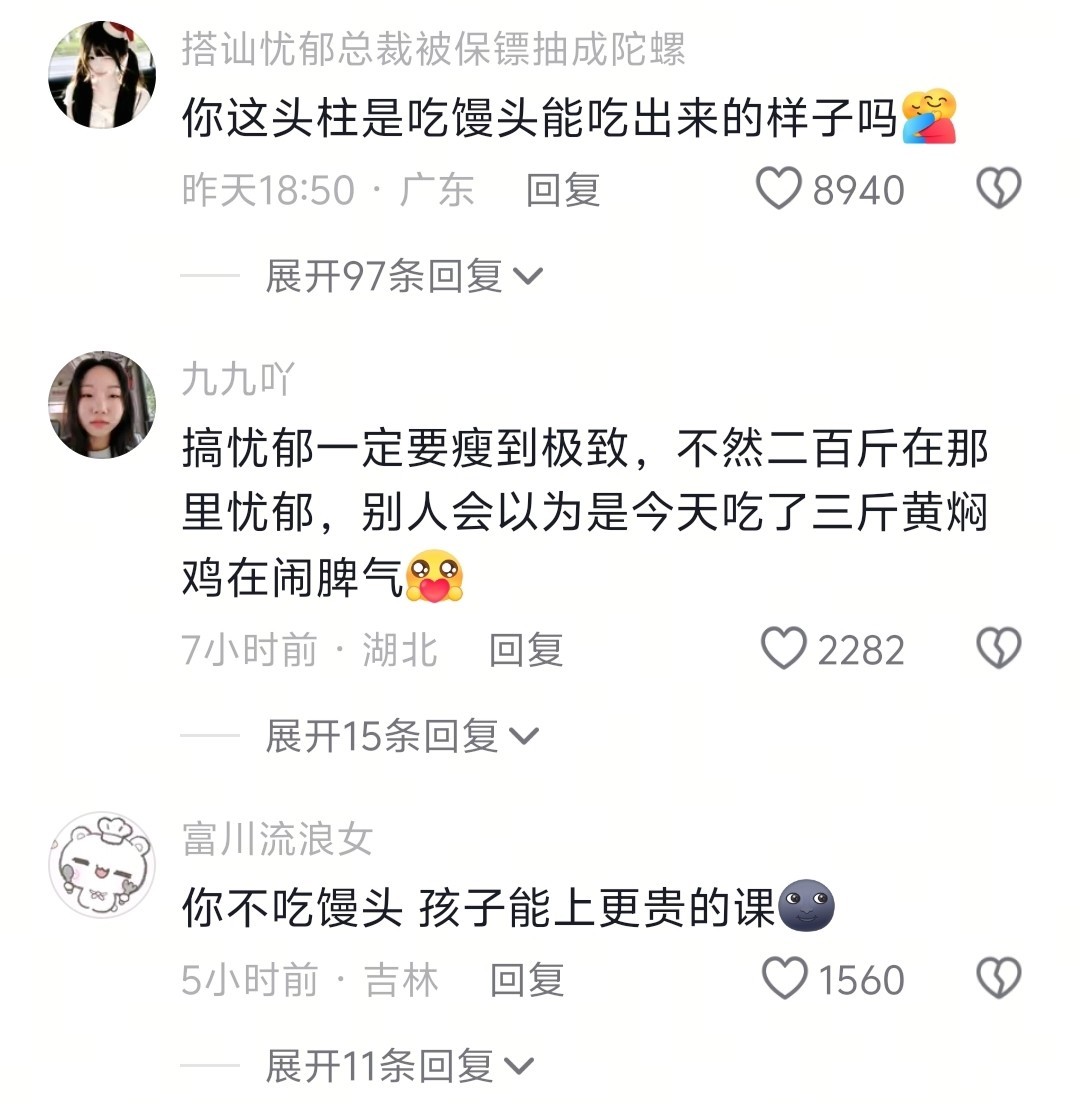The image size is (1080, 1104).
Task: Dislike 九九吖's comment
Action: 998,649
